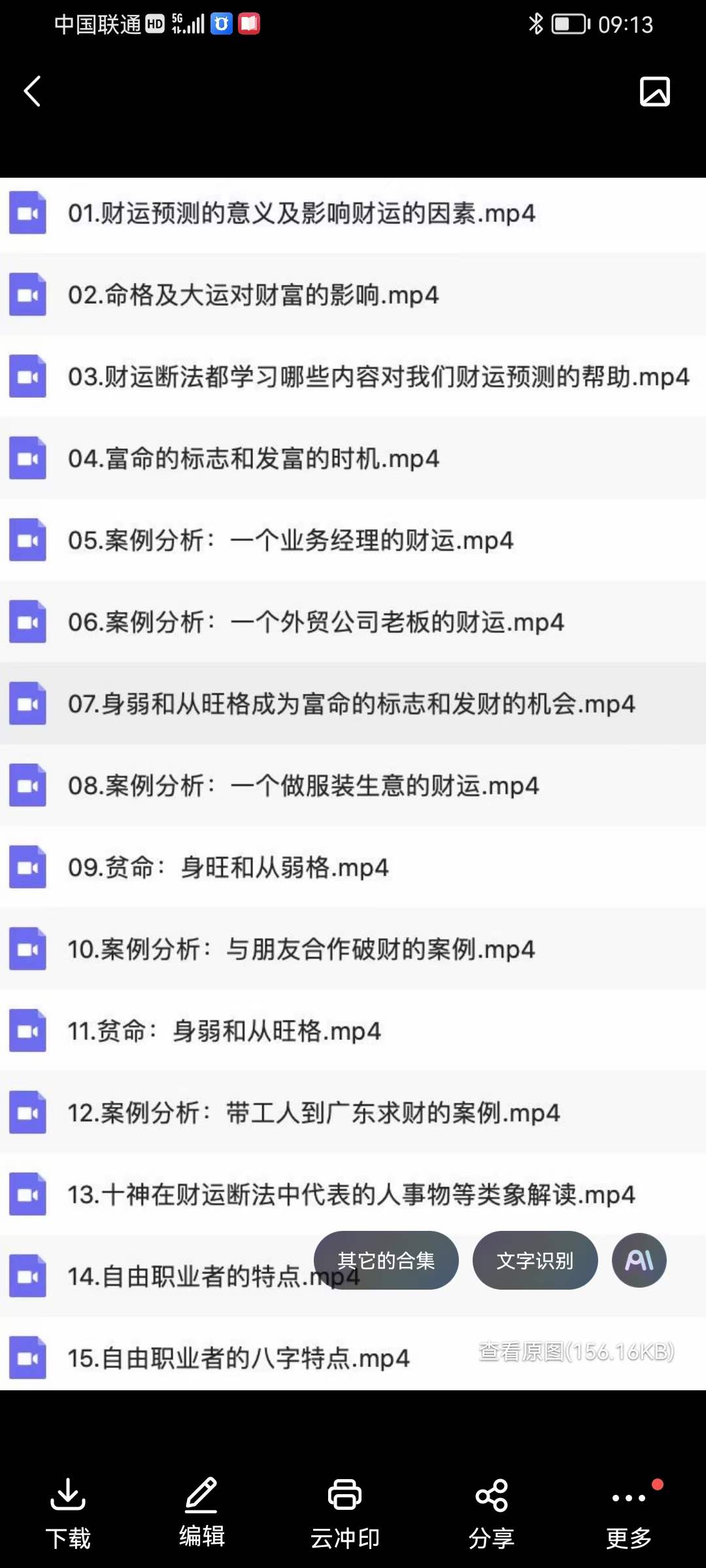Open the AI assistant button
Screen dimensions: 706x1568
pos(639,1260)
